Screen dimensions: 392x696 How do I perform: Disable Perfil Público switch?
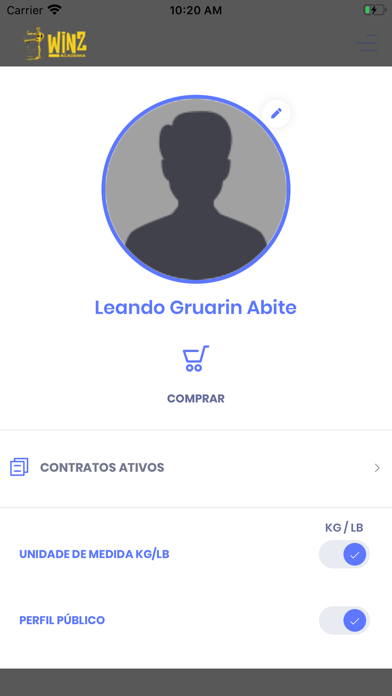(344, 620)
